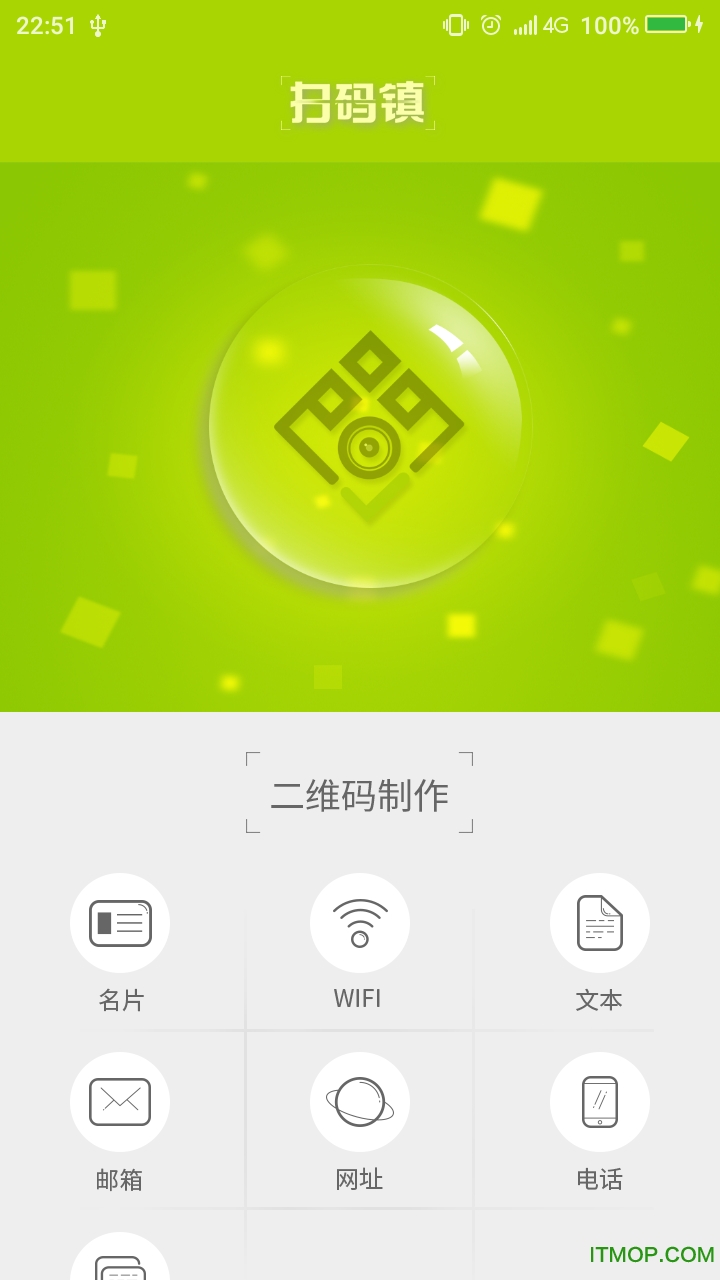Create a business card (名片) QR code
720x1280 pixels.
coord(120,923)
